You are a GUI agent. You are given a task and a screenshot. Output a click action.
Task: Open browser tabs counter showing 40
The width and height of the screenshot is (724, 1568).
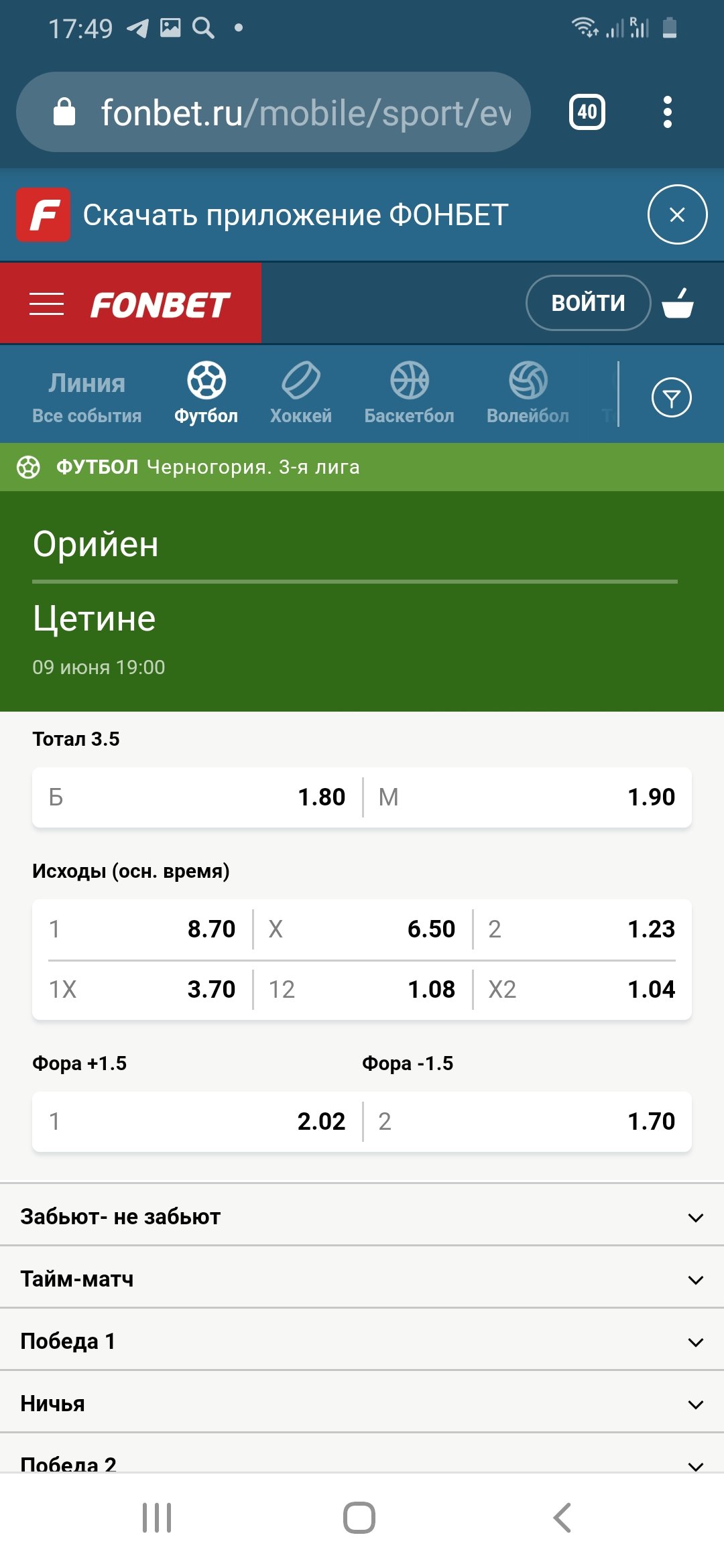[587, 112]
